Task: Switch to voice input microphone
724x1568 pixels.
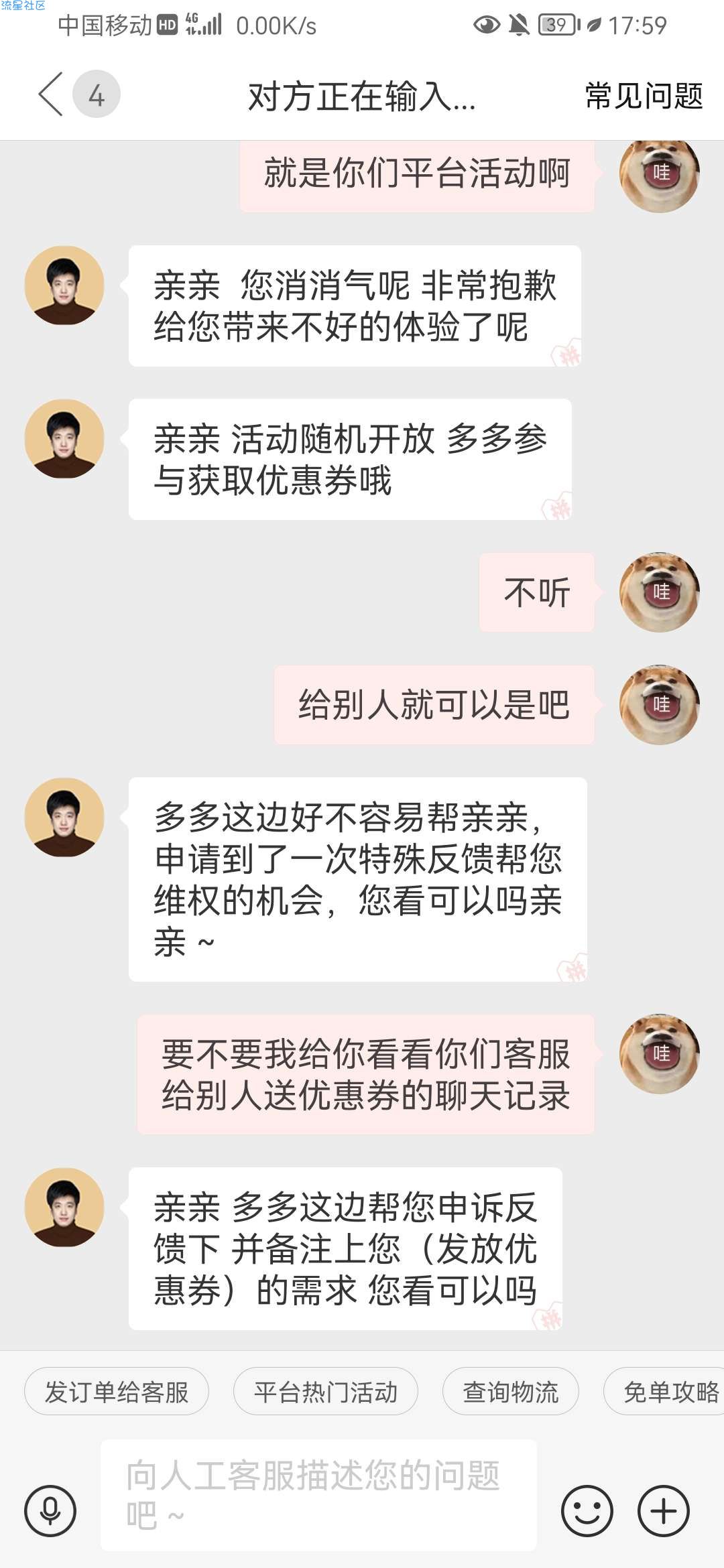Action: 50,1512
